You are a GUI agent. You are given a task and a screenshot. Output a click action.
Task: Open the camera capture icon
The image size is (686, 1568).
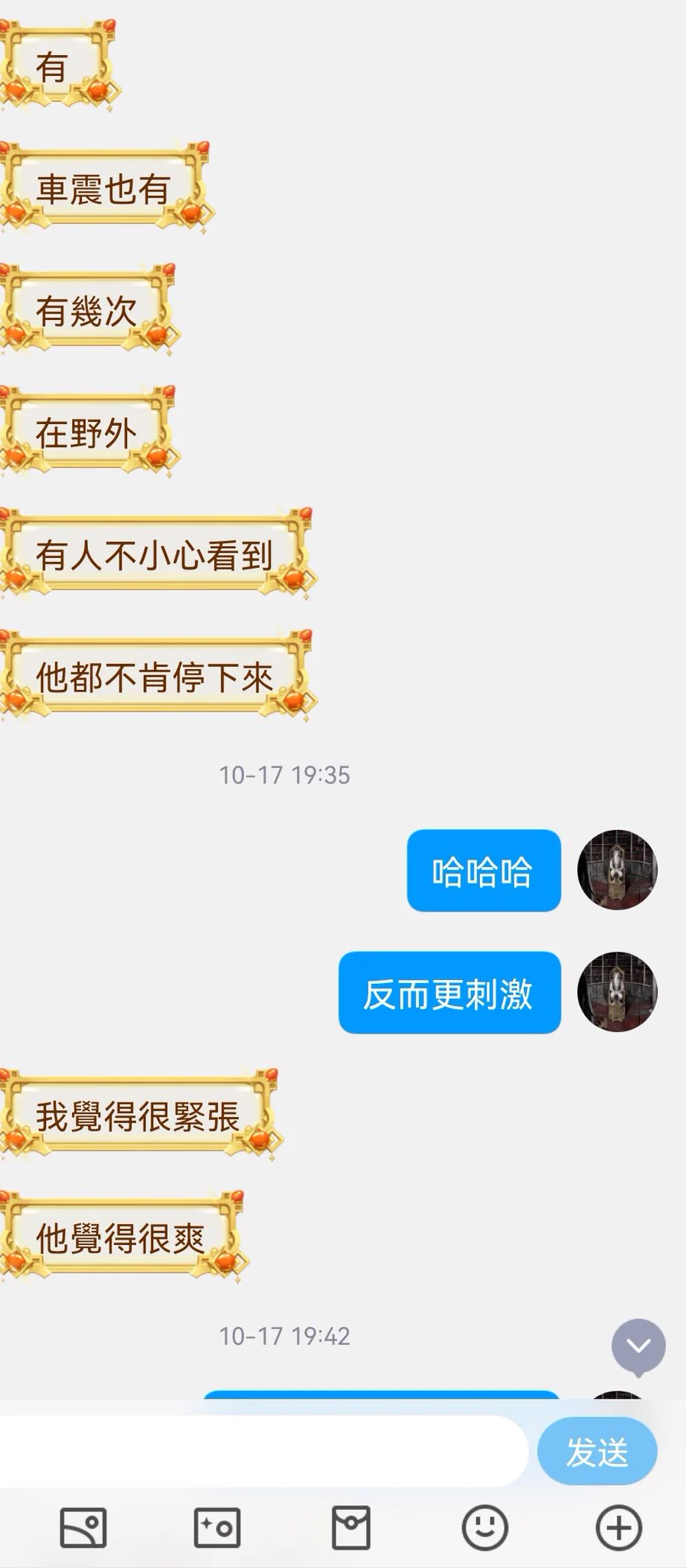point(217,1528)
